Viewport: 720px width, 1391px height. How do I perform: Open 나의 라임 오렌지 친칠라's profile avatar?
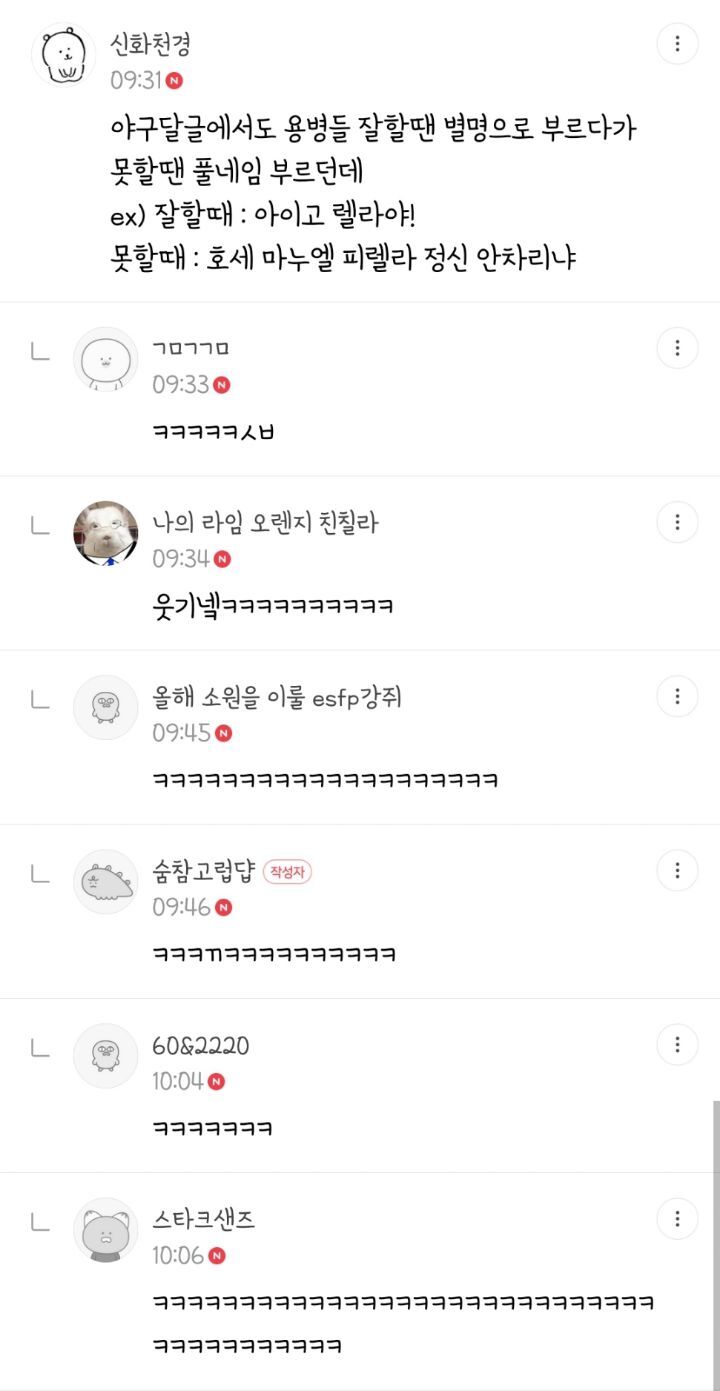pos(106,533)
